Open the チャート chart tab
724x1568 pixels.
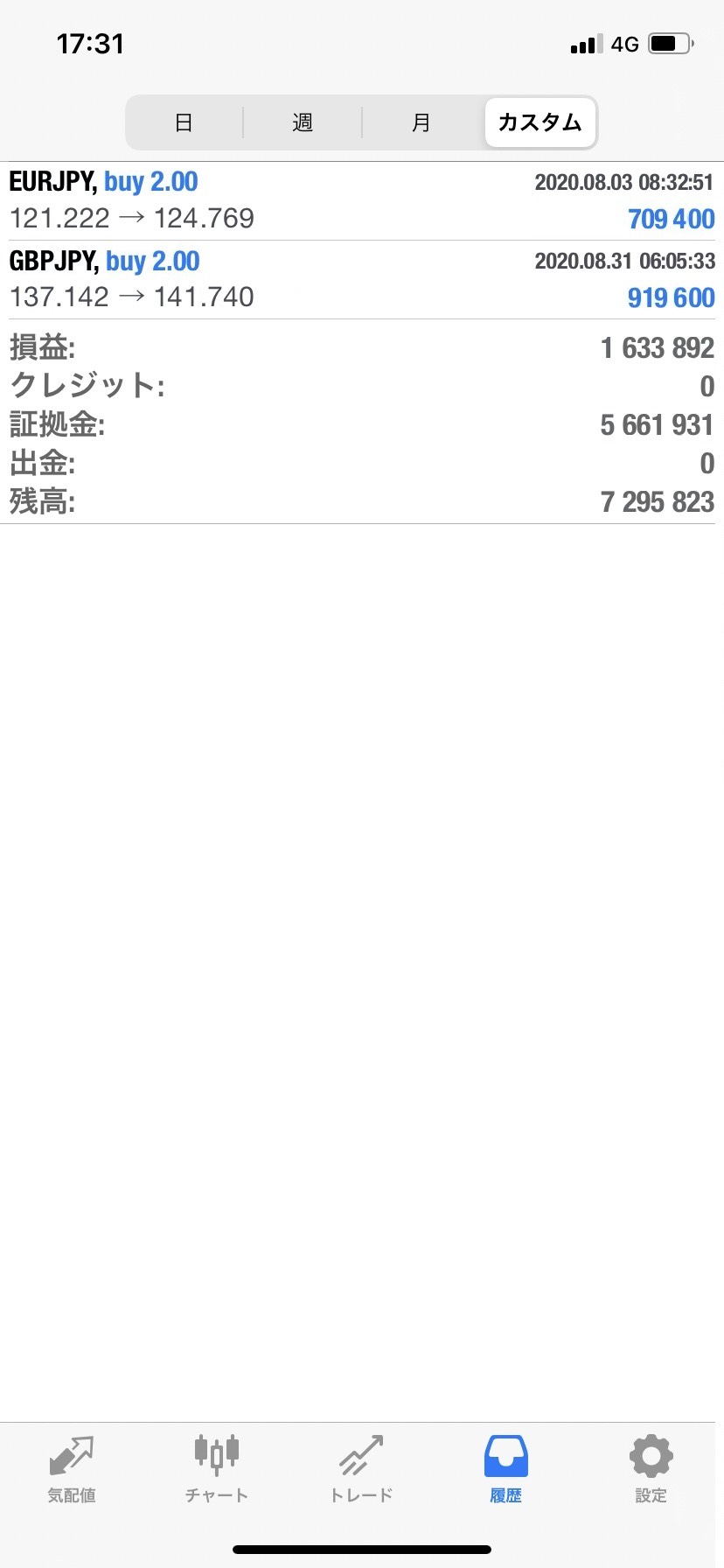click(x=217, y=1470)
